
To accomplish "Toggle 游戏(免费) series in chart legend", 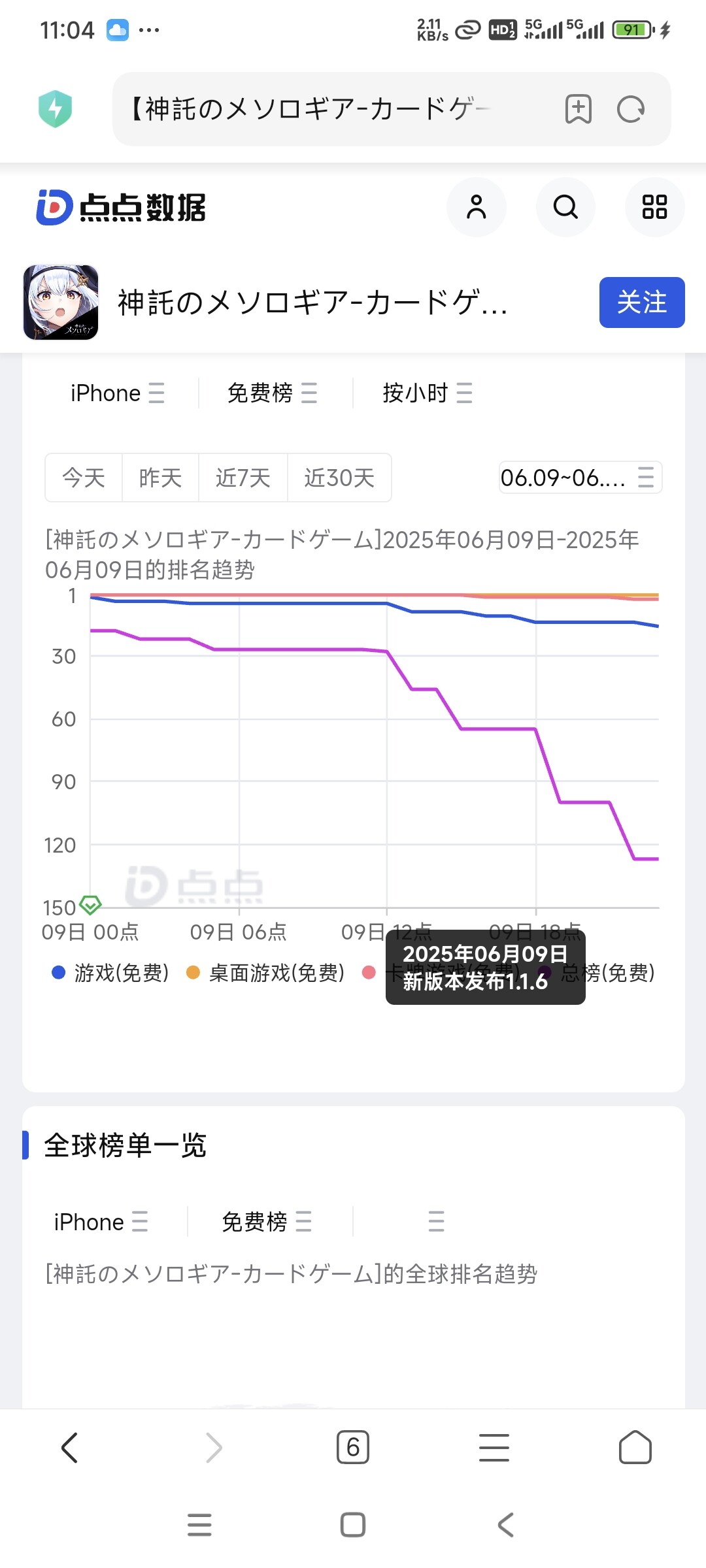I will 111,973.
